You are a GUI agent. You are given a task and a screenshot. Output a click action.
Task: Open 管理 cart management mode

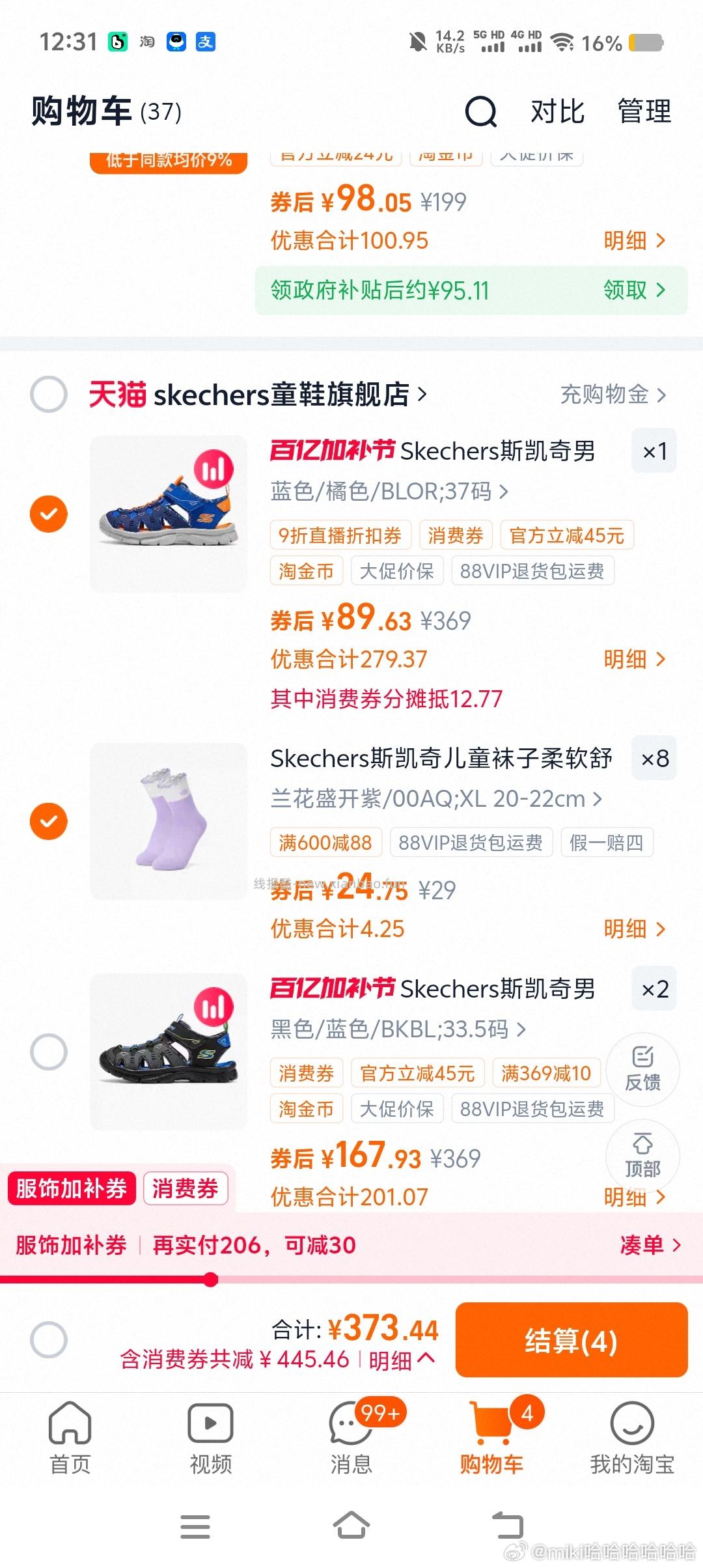click(x=645, y=111)
